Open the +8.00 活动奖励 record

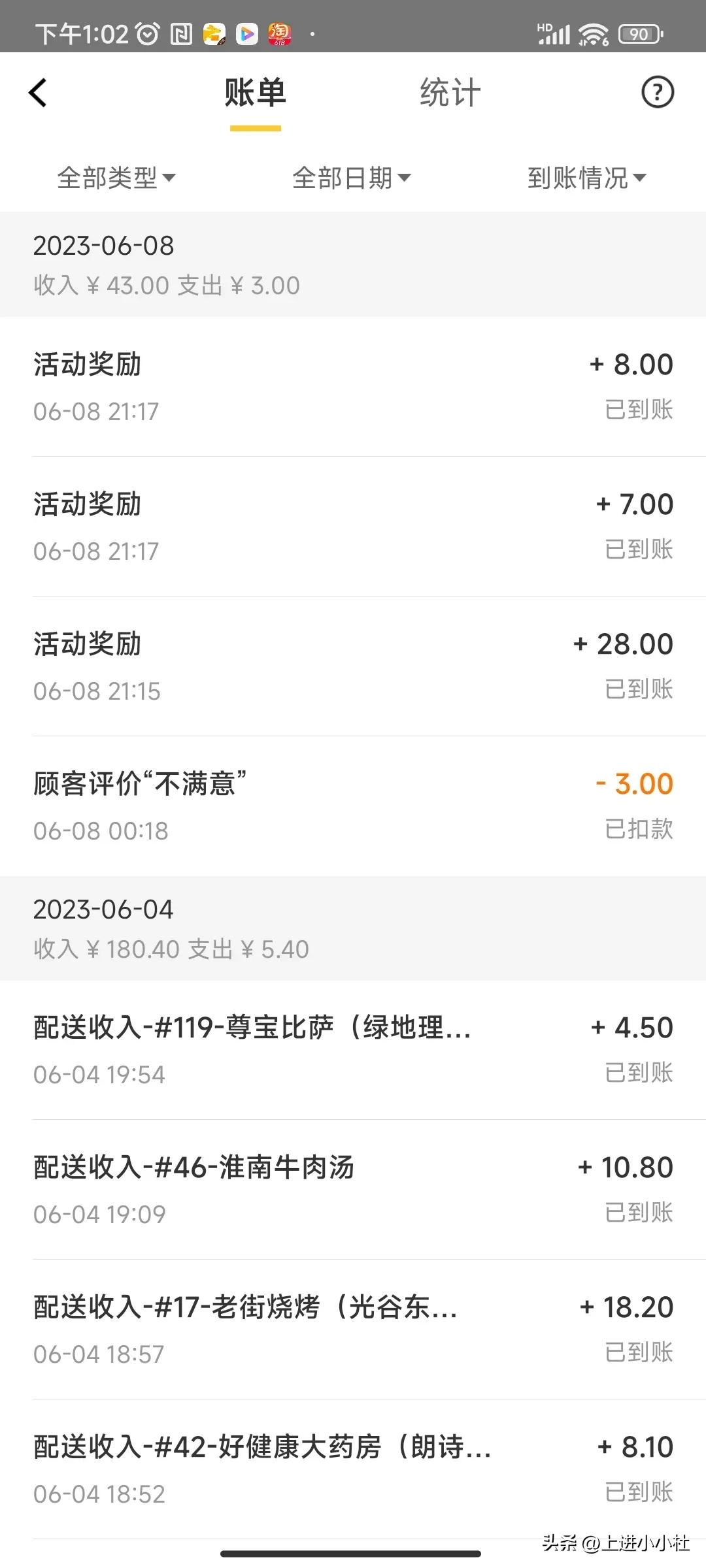pyautogui.click(x=353, y=385)
